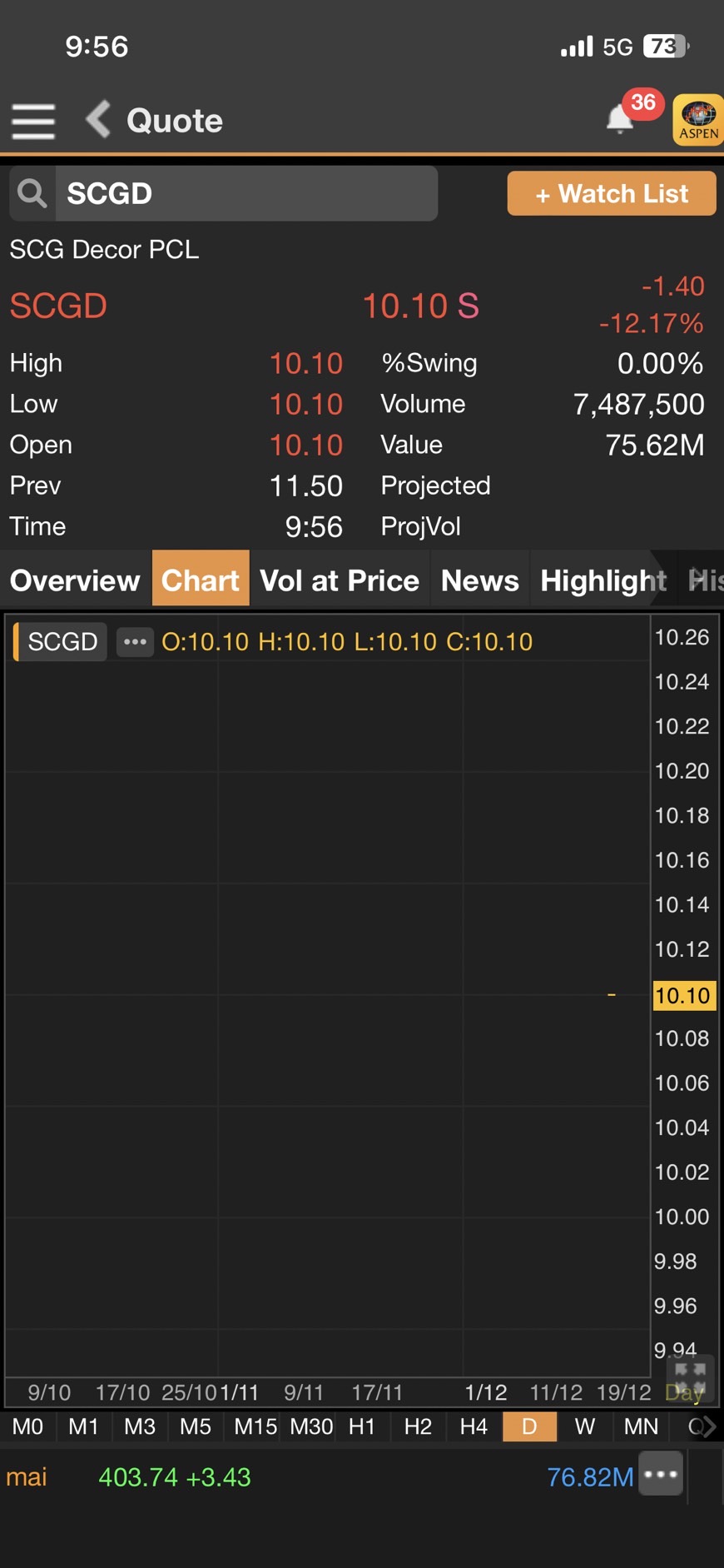Select the M1 timeframe
This screenshot has width=724, height=1568.
pos(84,1426)
